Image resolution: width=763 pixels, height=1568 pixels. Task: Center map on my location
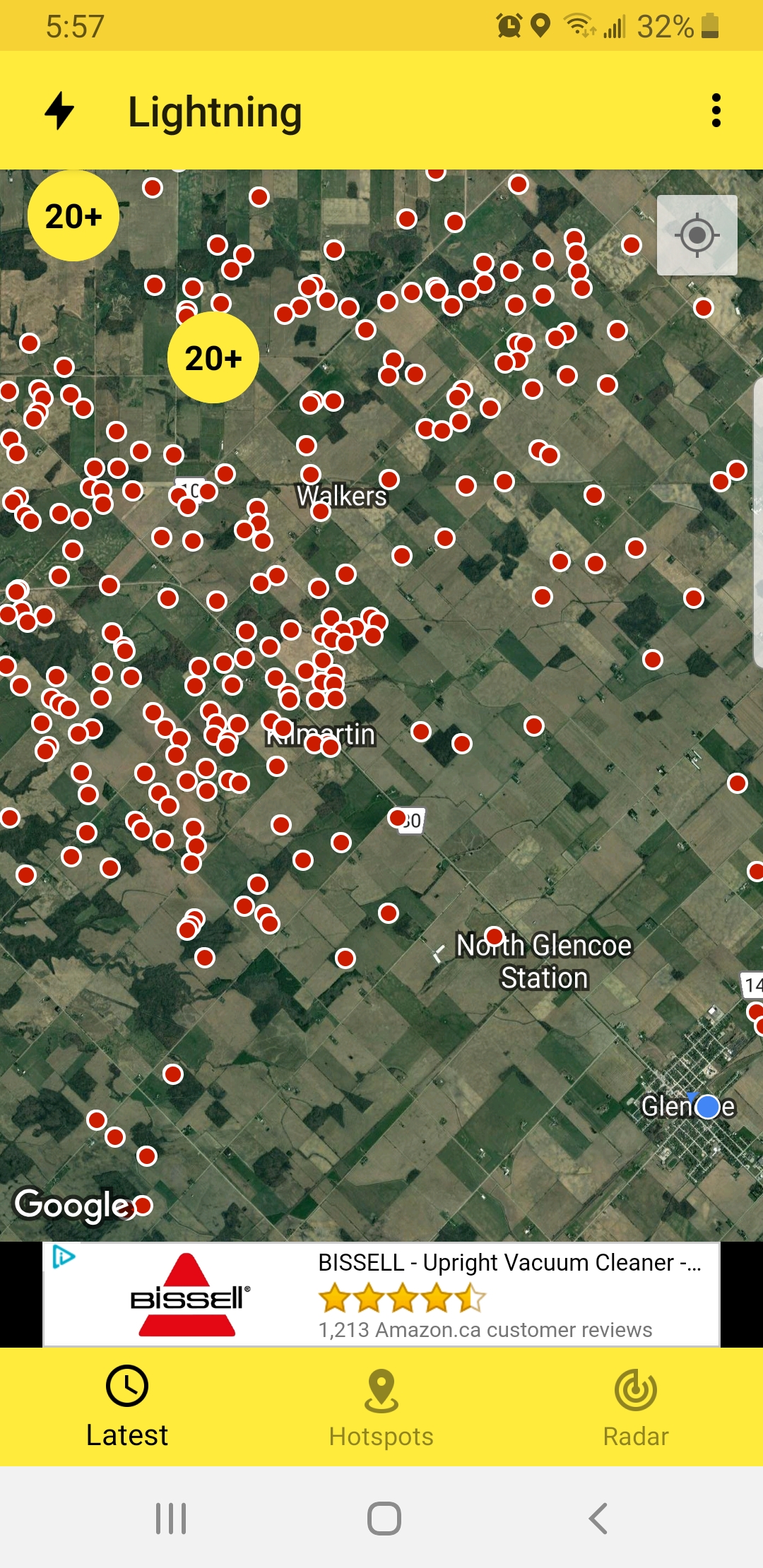(x=697, y=235)
